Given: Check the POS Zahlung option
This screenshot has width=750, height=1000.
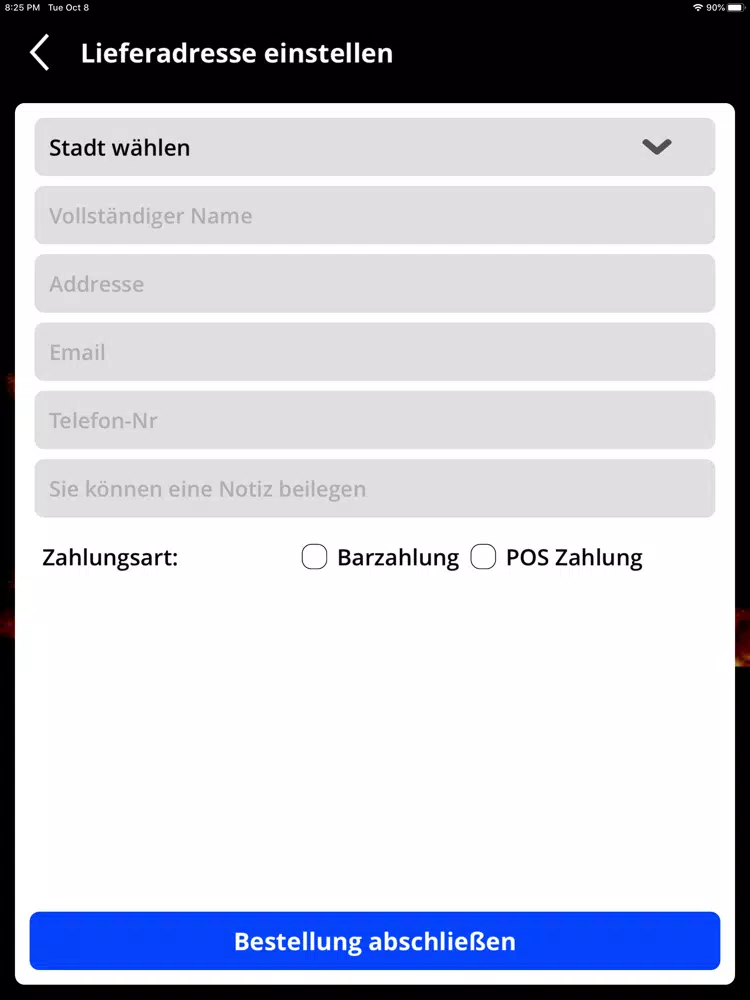Looking at the screenshot, I should pyautogui.click(x=483, y=557).
